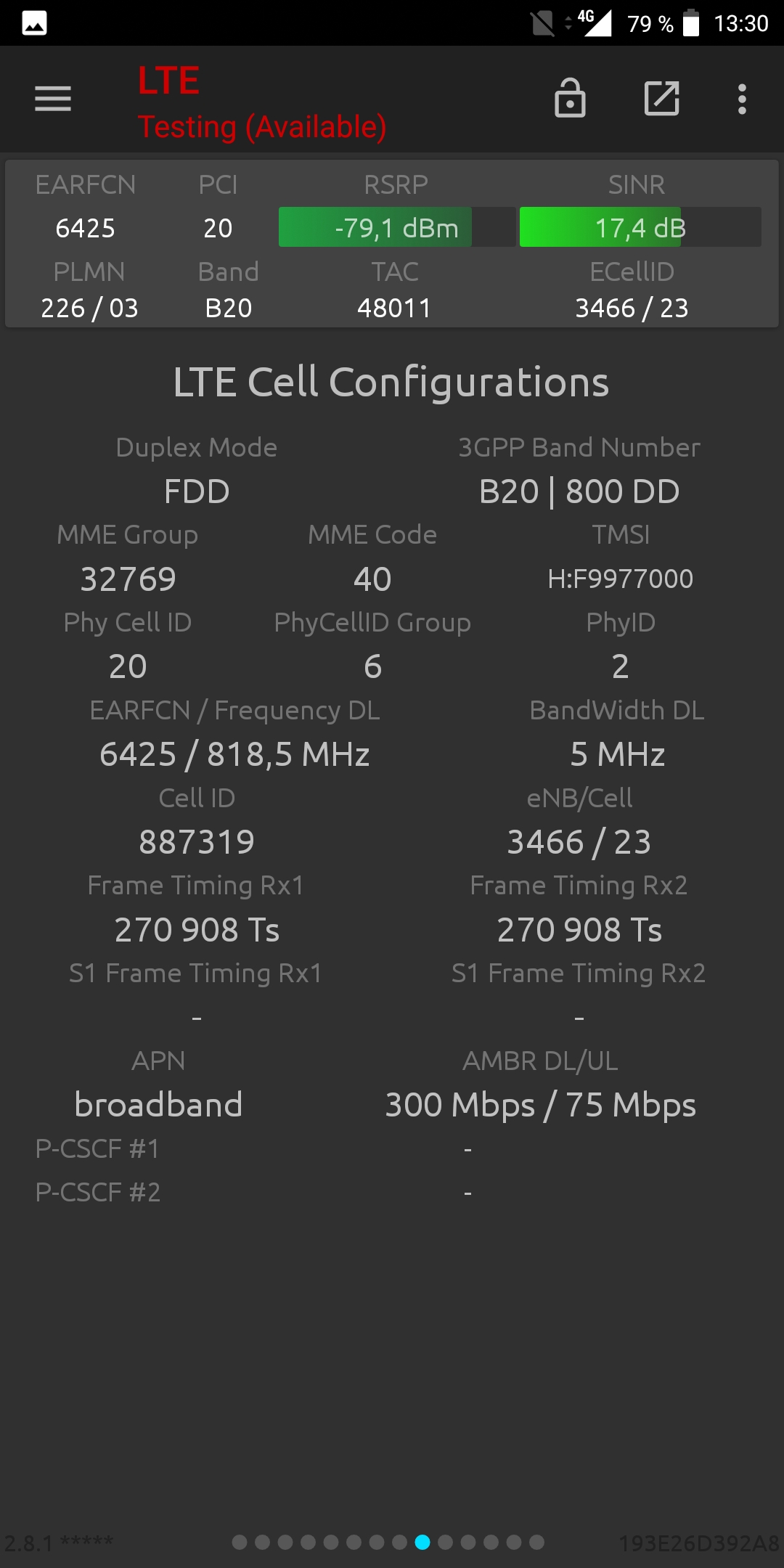Image resolution: width=784 pixels, height=1568 pixels.
Task: Open the three-dot overflow menu
Action: click(x=742, y=99)
